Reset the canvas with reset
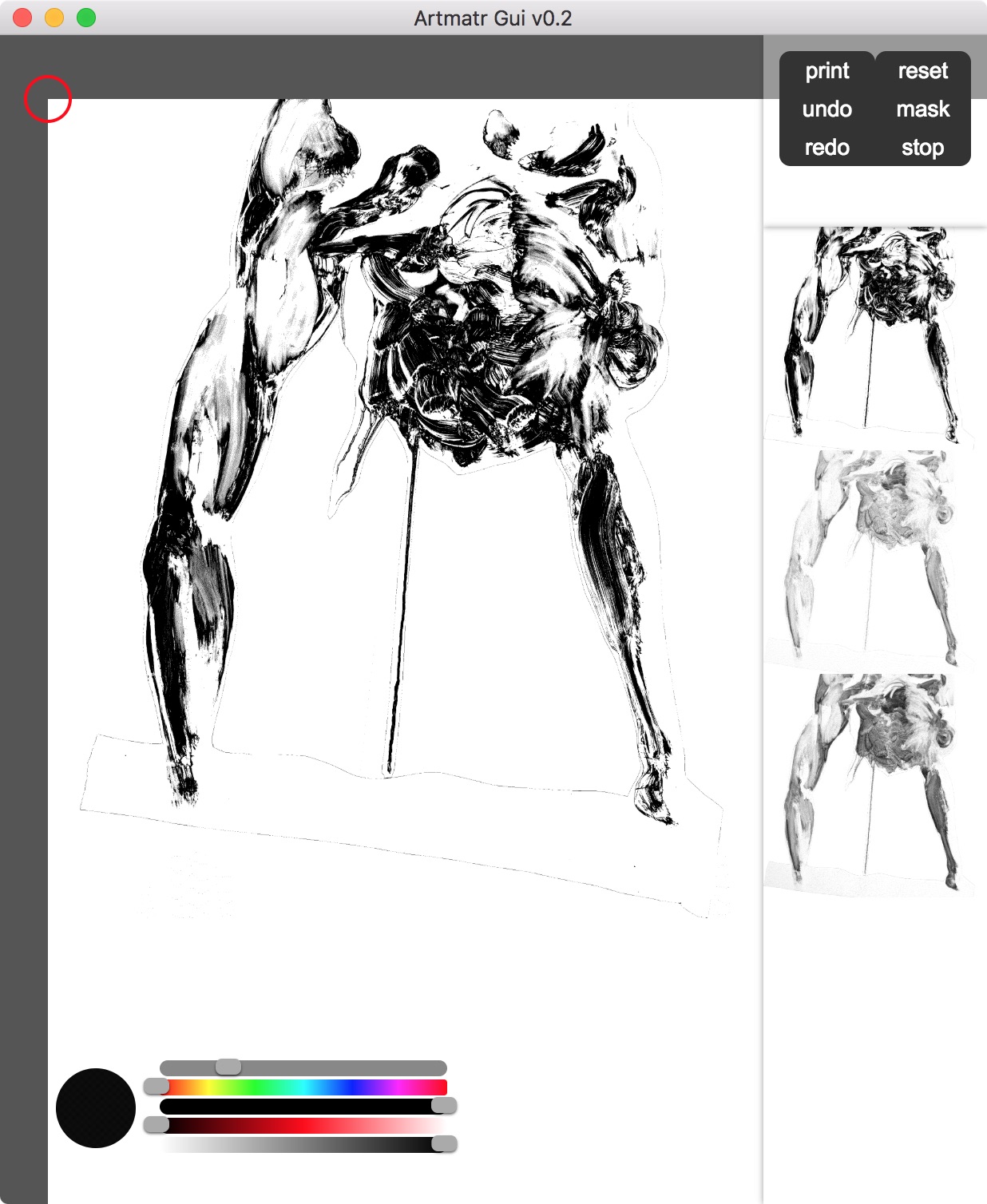987x1204 pixels. 922,71
